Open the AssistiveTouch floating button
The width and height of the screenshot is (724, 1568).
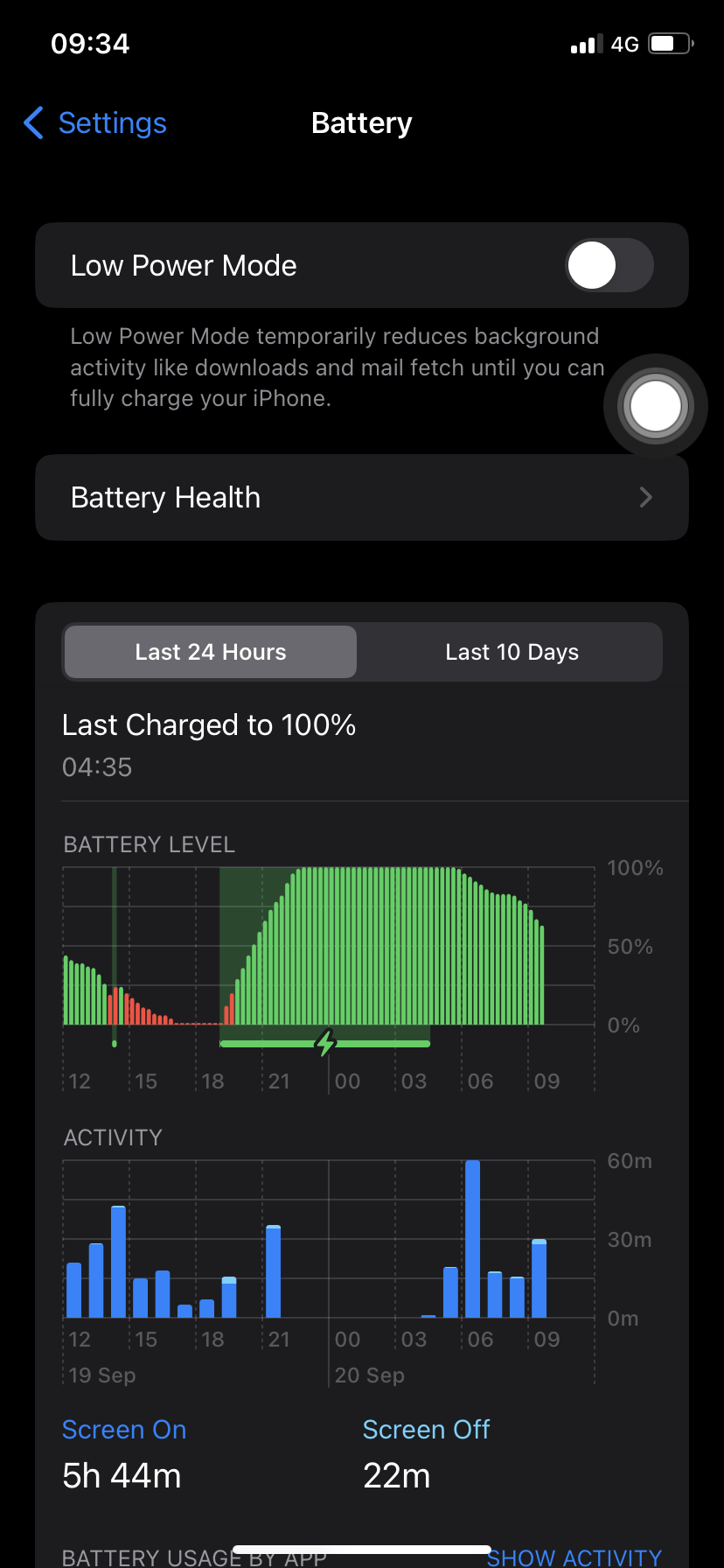[x=655, y=406]
